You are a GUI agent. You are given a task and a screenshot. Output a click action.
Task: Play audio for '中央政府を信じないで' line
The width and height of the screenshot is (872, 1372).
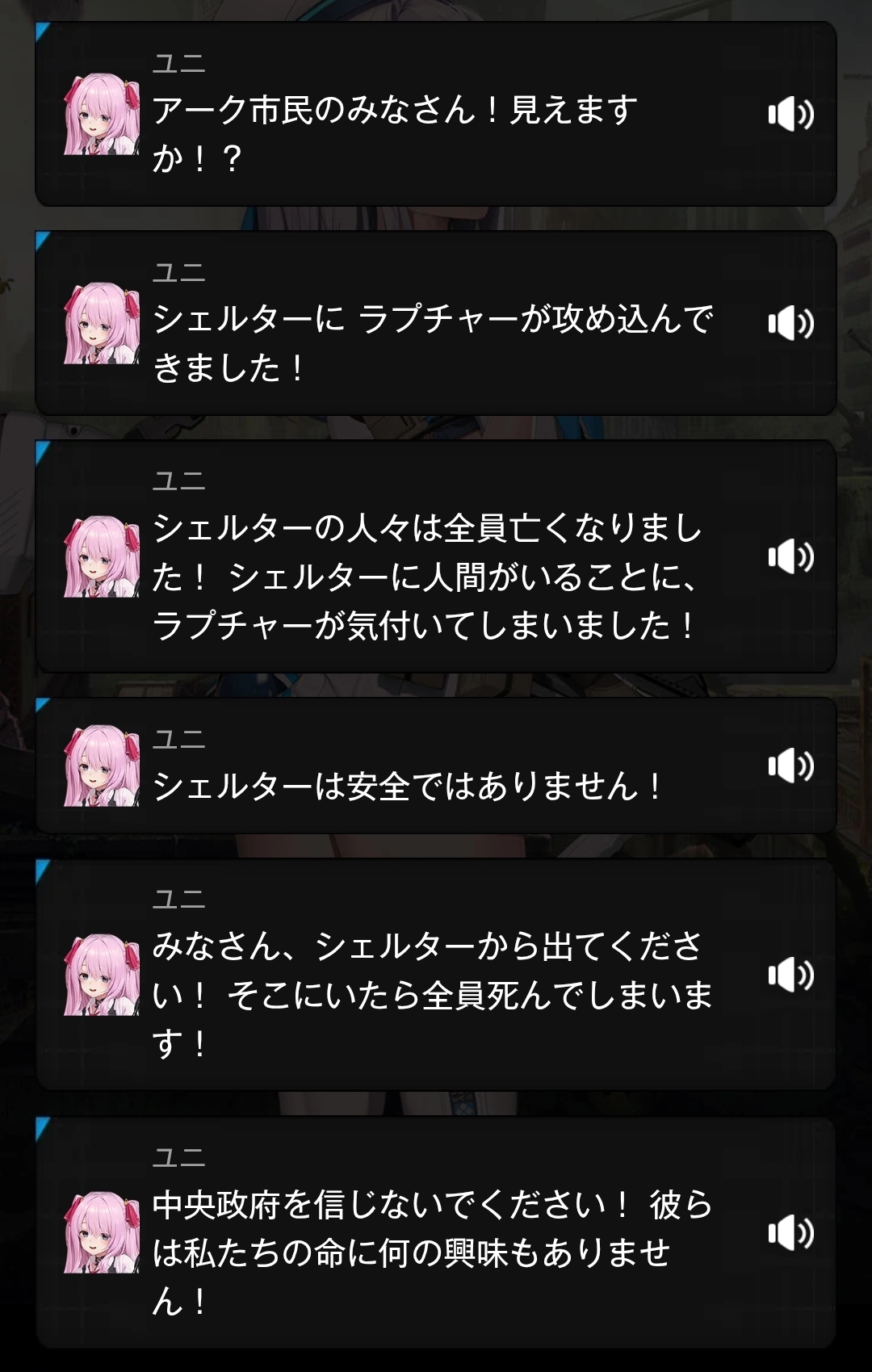[x=790, y=1232]
